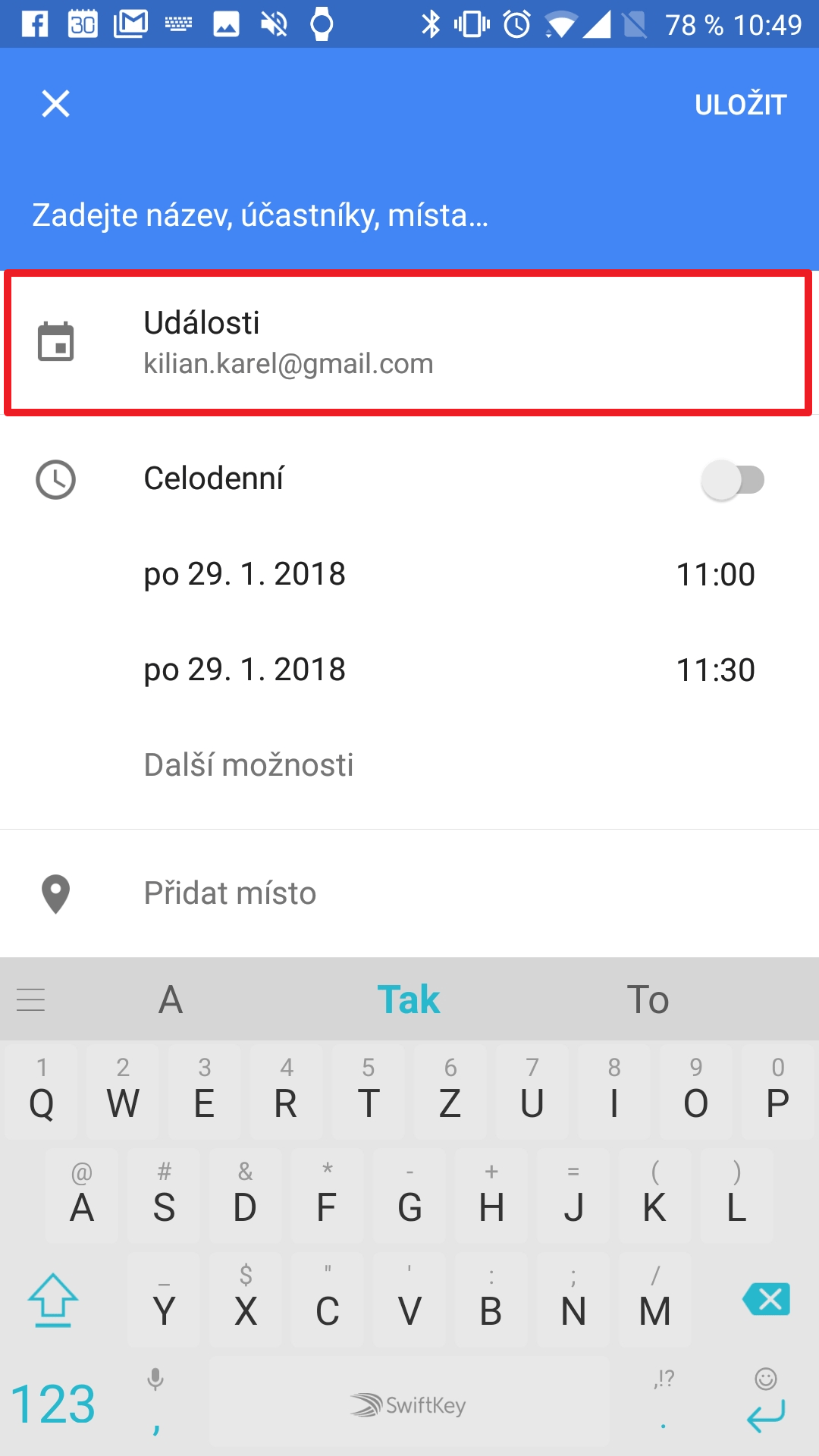Open the SwiftKey hamburger menu
Viewport: 819px width, 1456px height.
point(31,999)
